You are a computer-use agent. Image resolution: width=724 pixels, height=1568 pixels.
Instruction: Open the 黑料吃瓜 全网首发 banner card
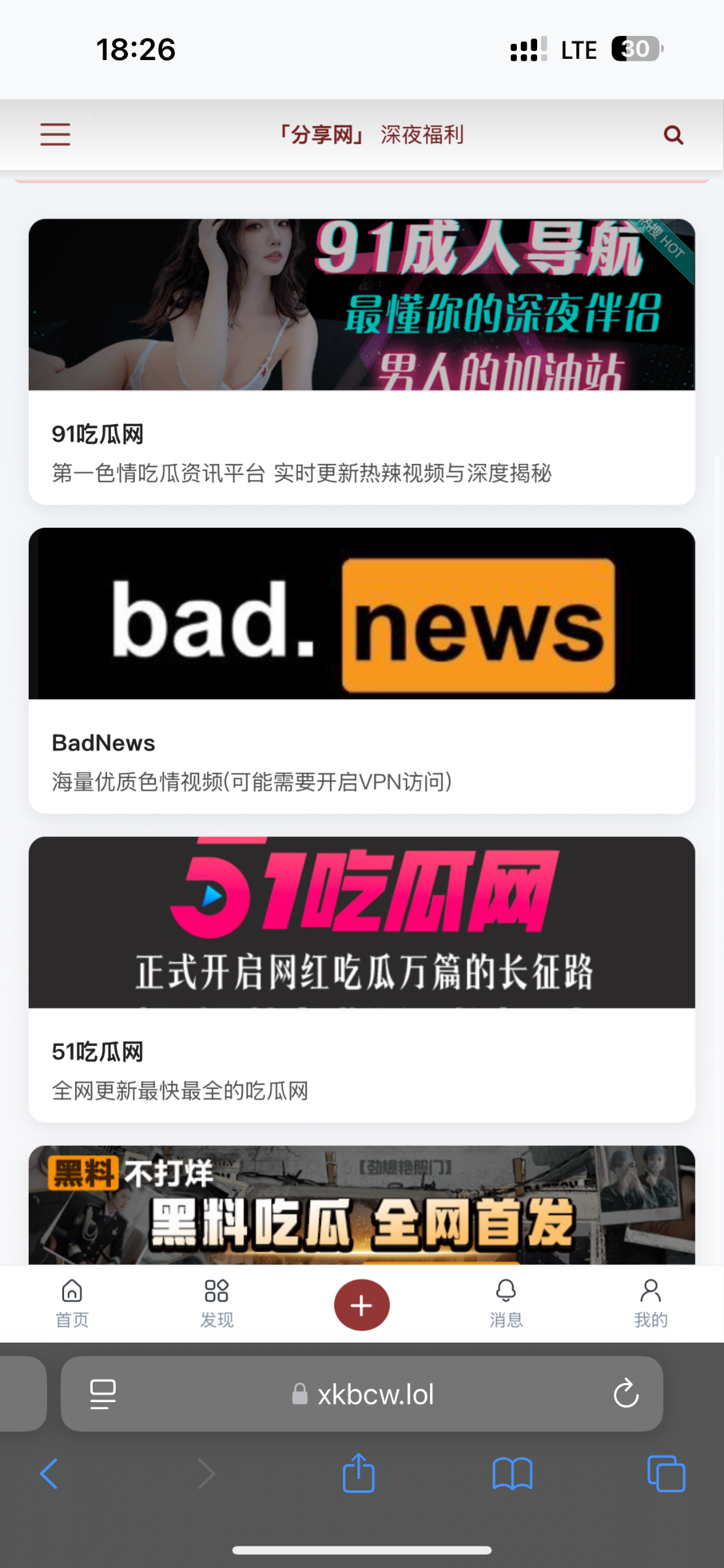point(361,1205)
